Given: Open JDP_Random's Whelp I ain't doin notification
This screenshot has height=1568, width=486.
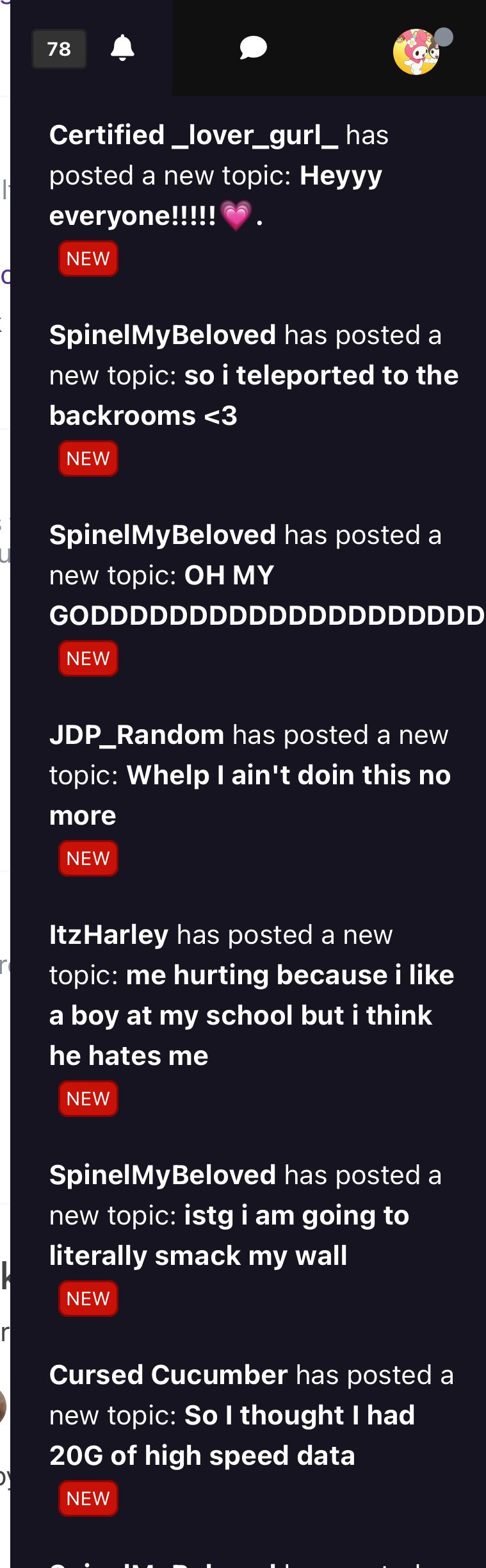Looking at the screenshot, I should [250, 775].
